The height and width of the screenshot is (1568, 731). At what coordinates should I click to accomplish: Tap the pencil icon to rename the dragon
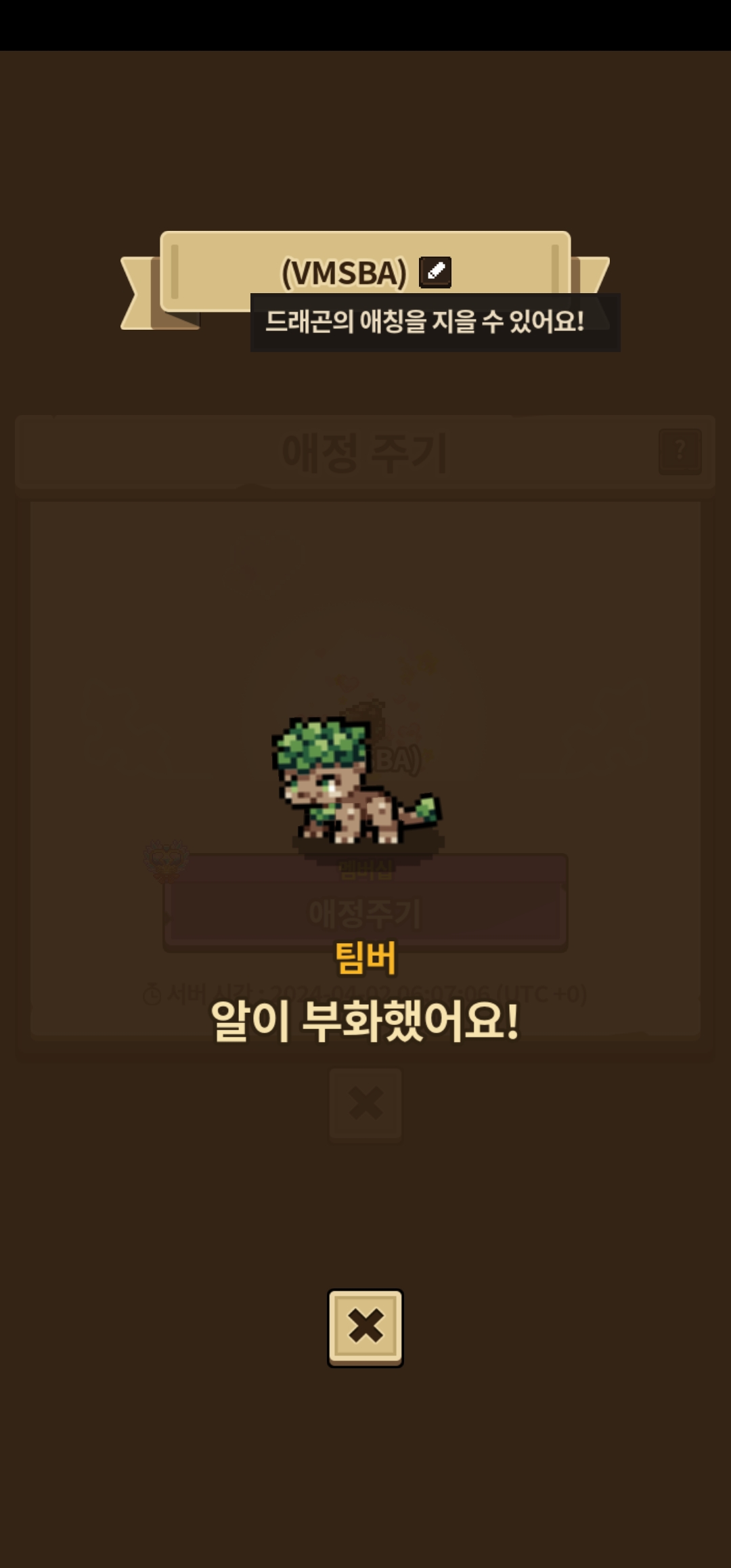435,273
